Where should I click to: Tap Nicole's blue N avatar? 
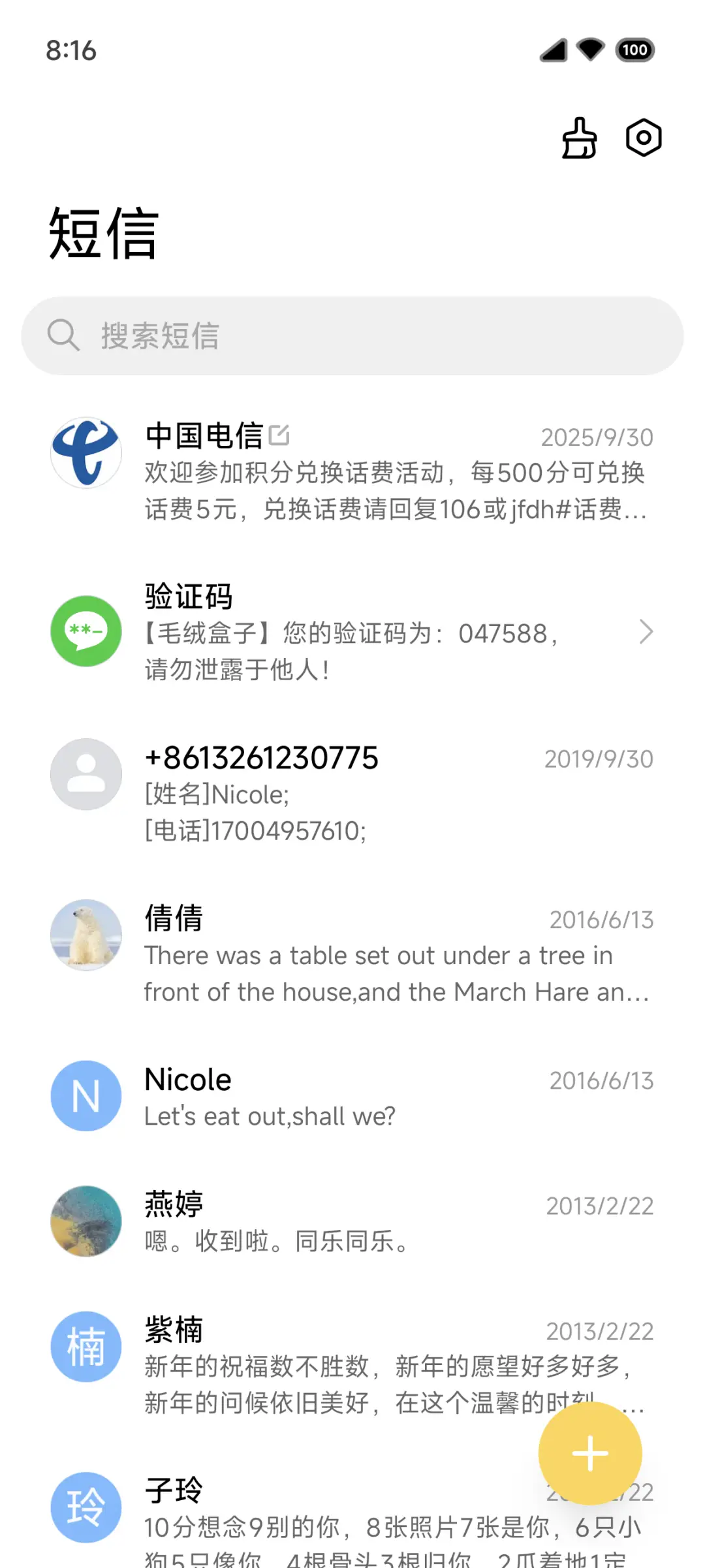86,1096
